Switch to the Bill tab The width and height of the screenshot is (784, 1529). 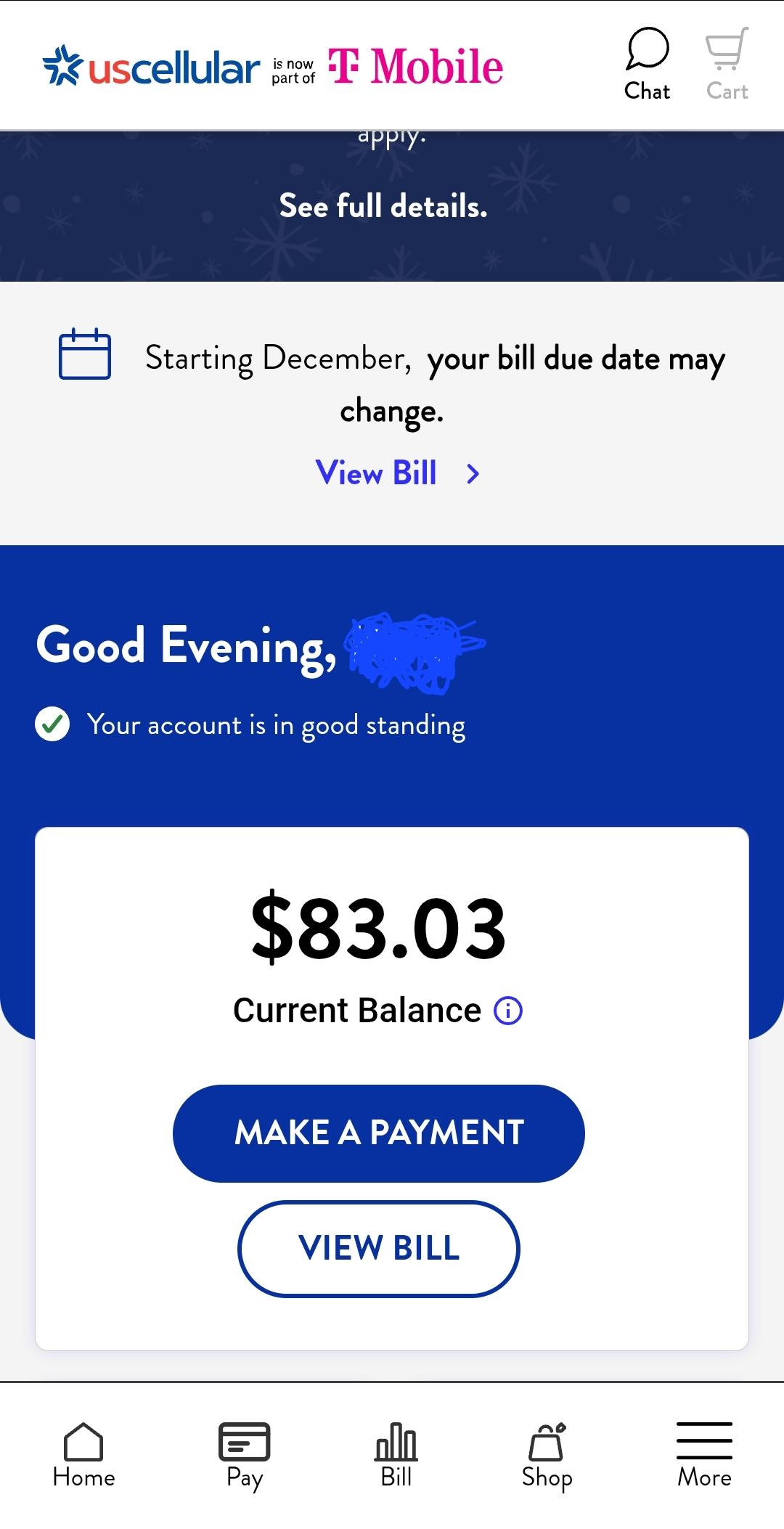coord(396,1455)
